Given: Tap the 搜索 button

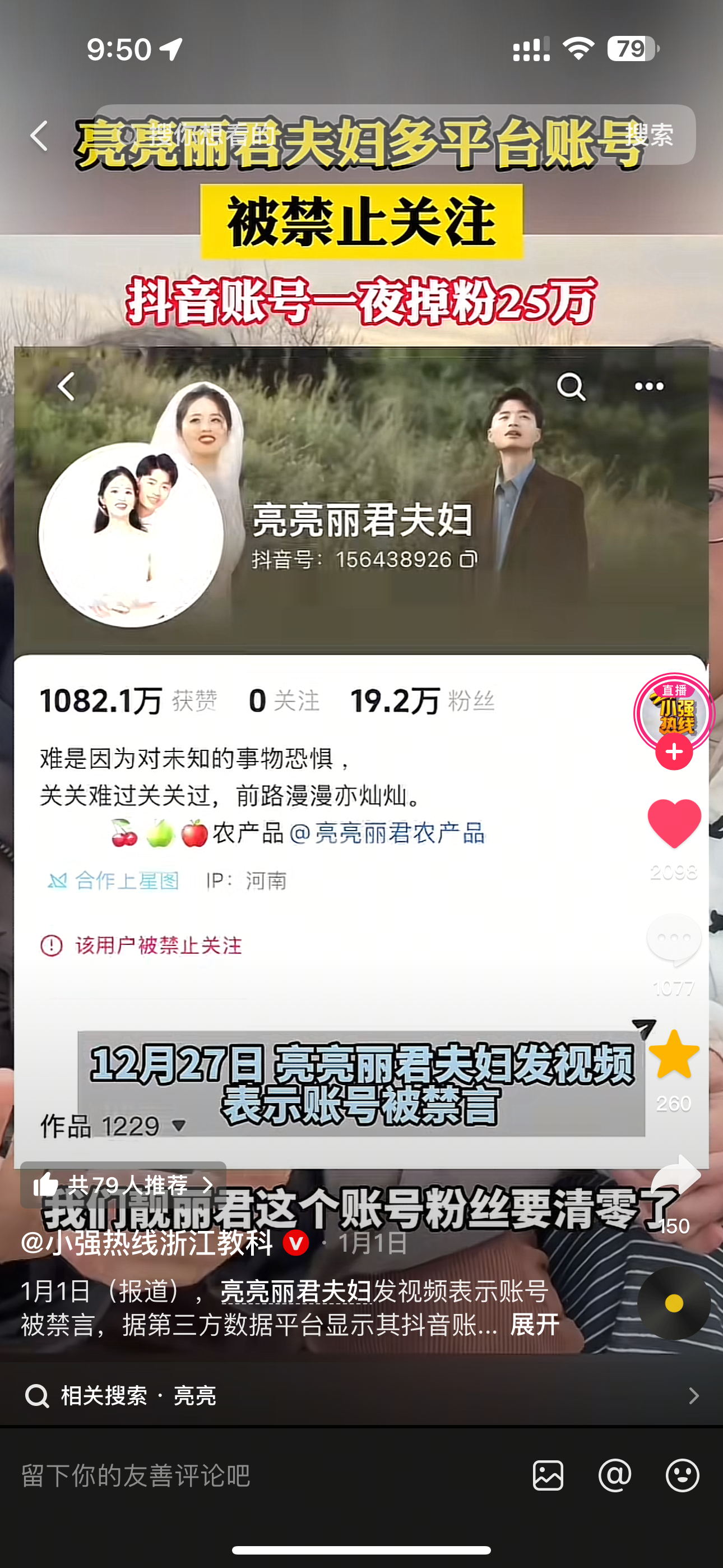Looking at the screenshot, I should coord(649,135).
